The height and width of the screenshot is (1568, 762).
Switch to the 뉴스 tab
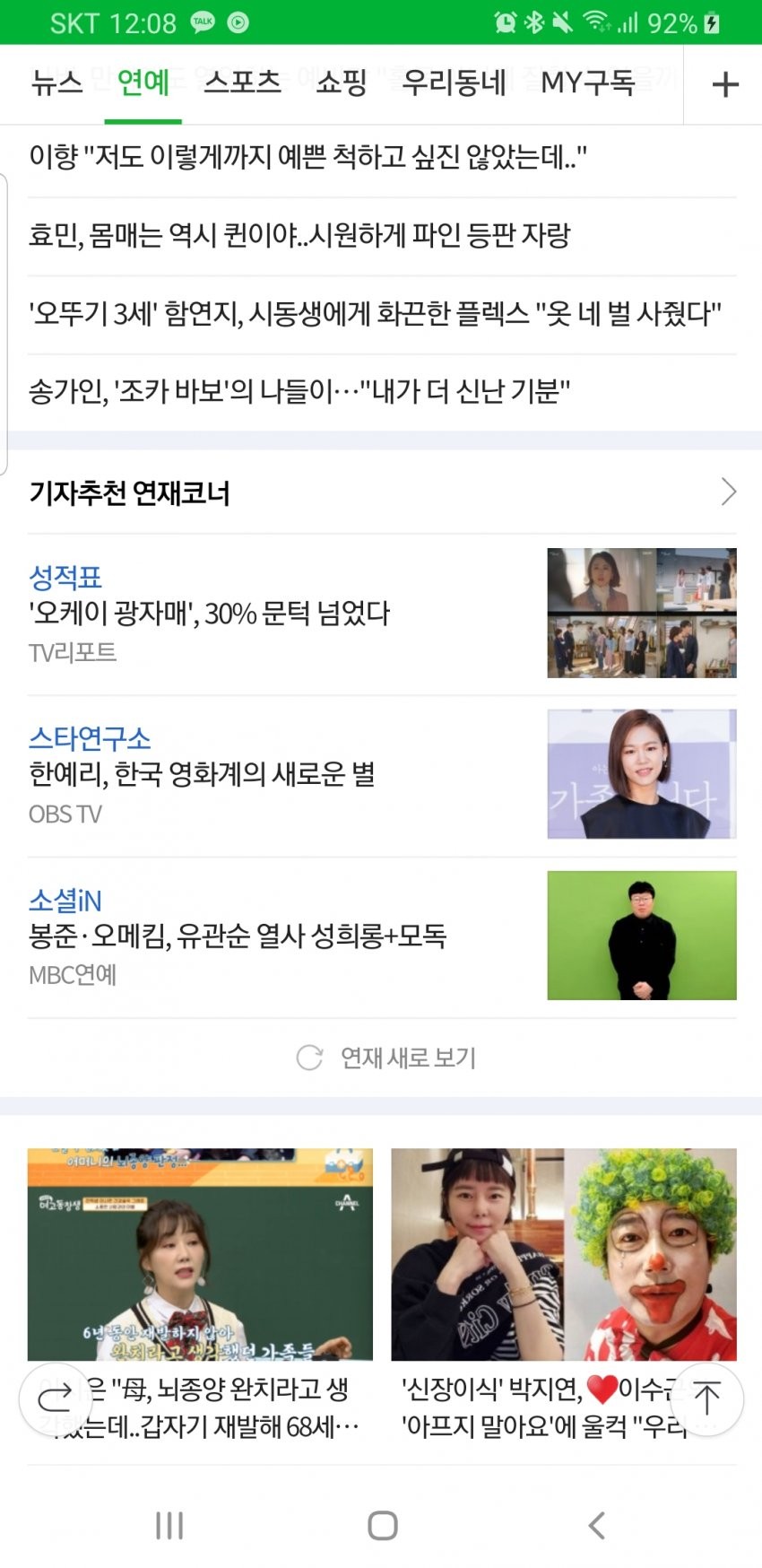(x=56, y=83)
